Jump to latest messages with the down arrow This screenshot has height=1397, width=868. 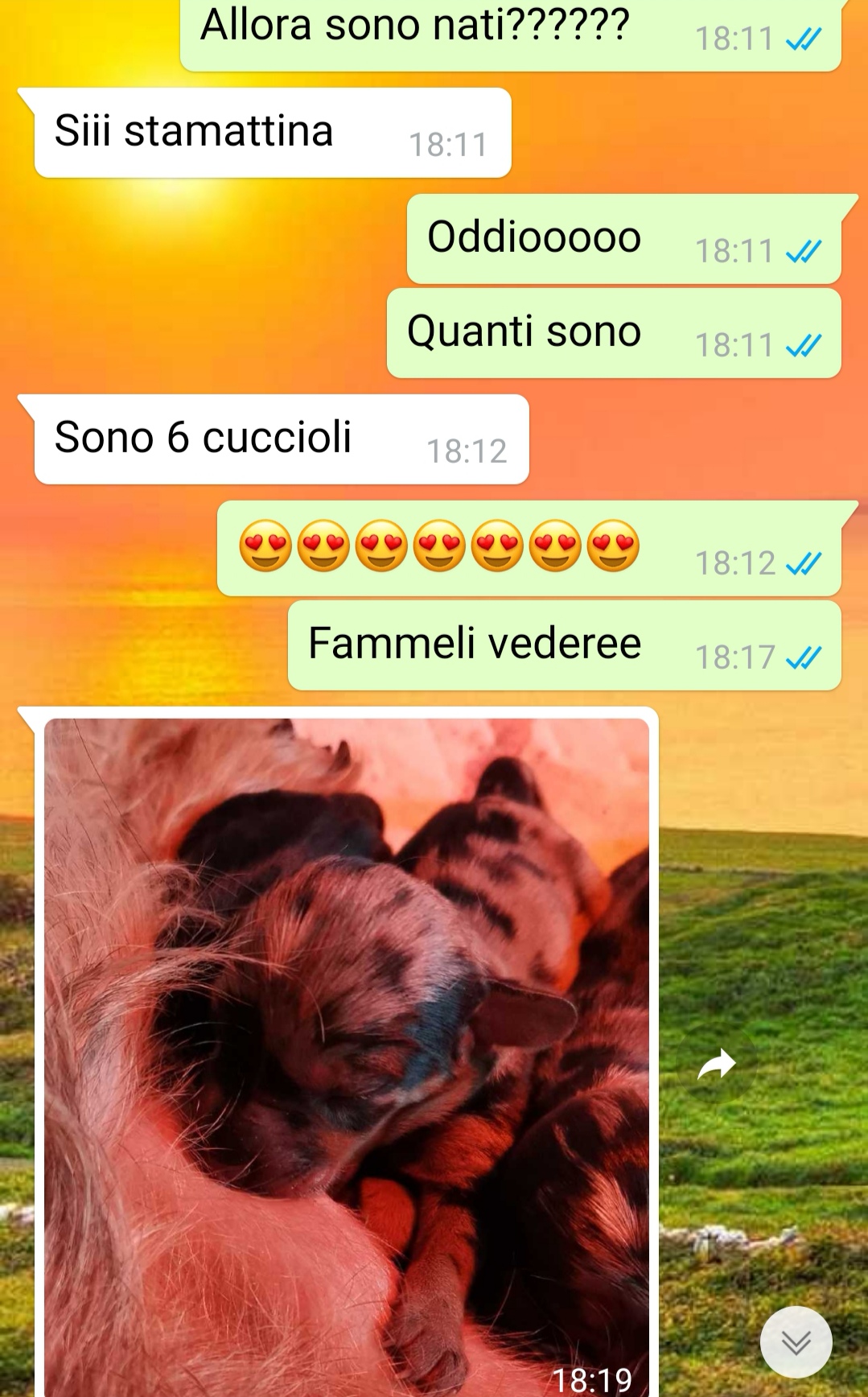pos(796,1342)
